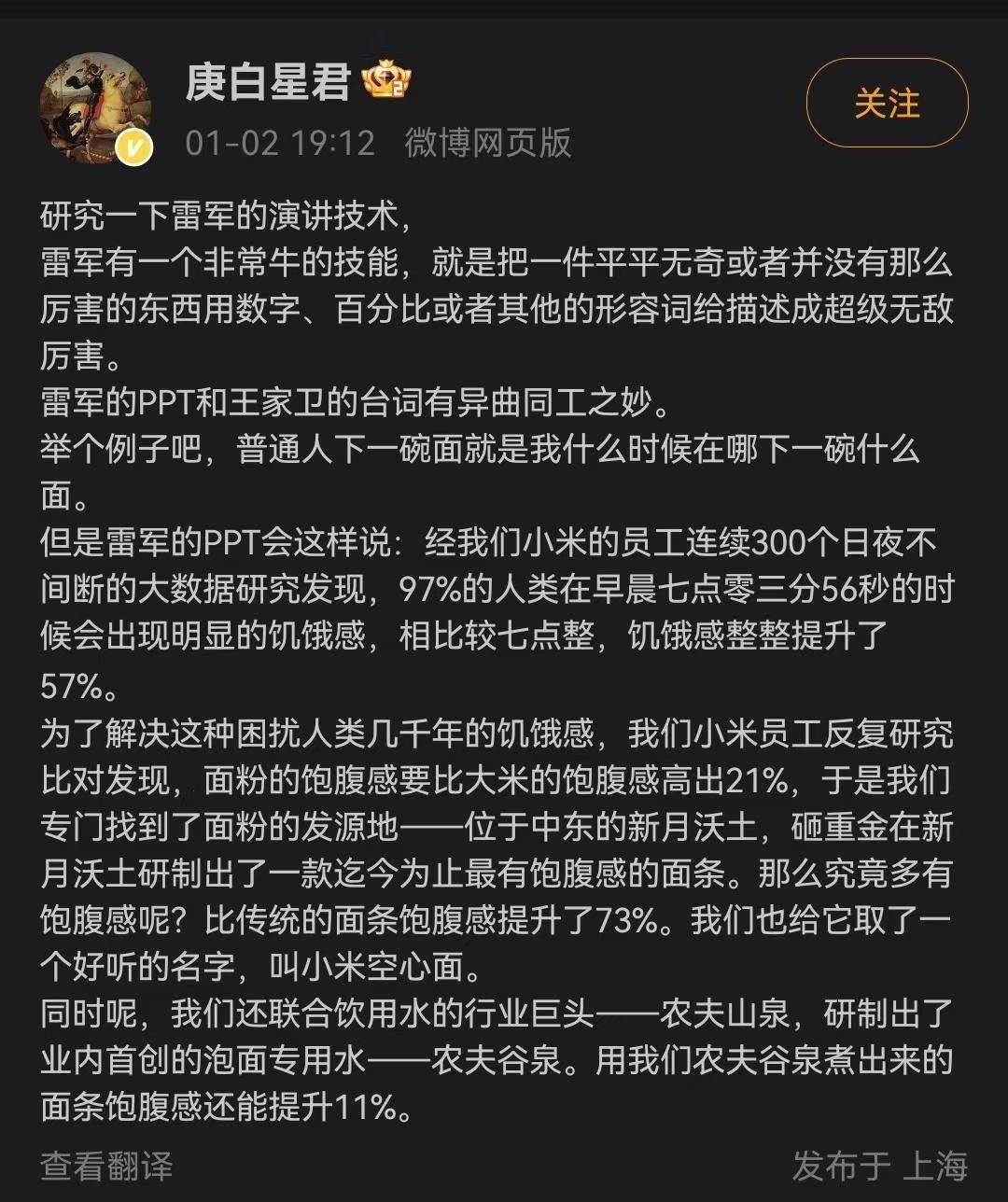This screenshot has height=1202, width=1008.
Task: Tap the username 庚白星君
Action: pyautogui.click(x=267, y=82)
